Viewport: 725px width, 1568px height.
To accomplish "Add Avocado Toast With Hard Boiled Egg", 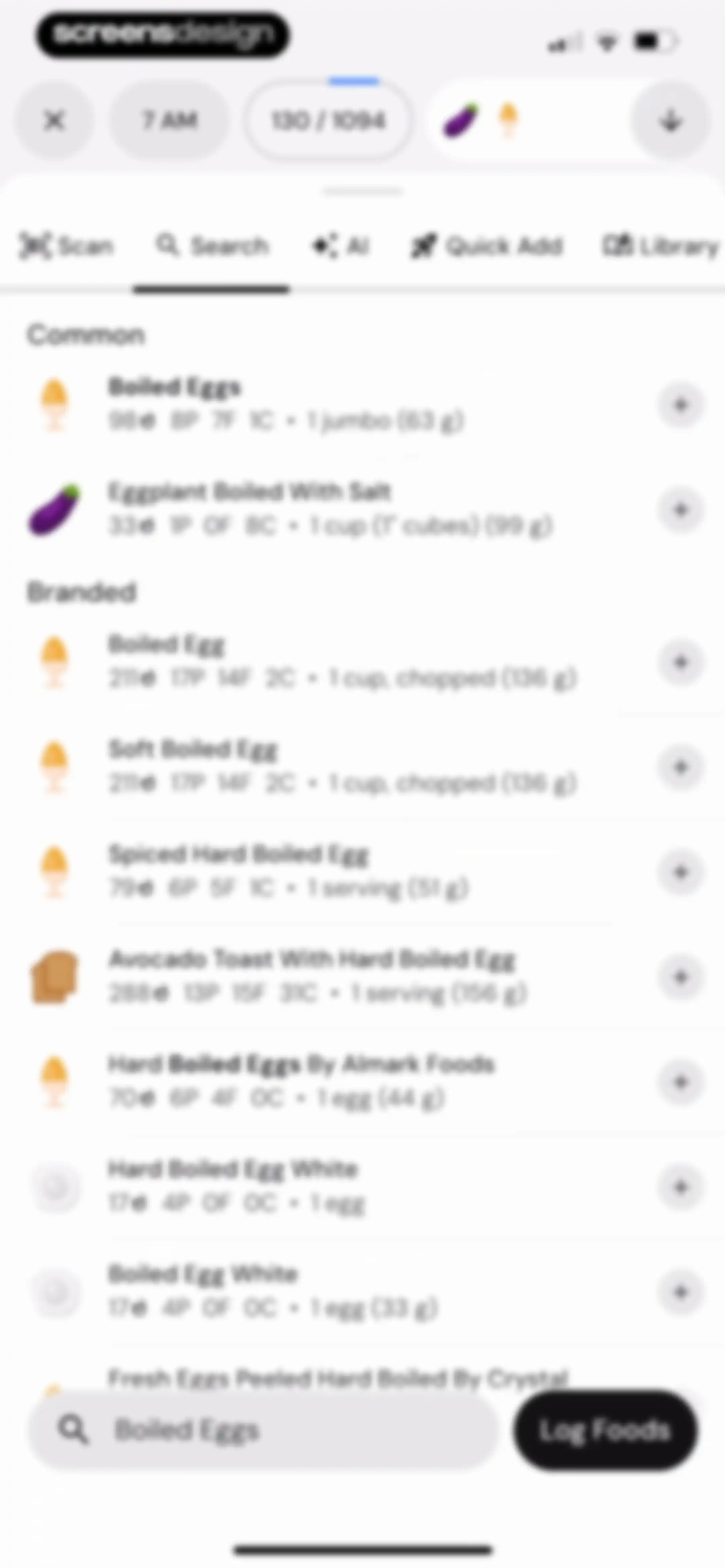I will tap(681, 976).
